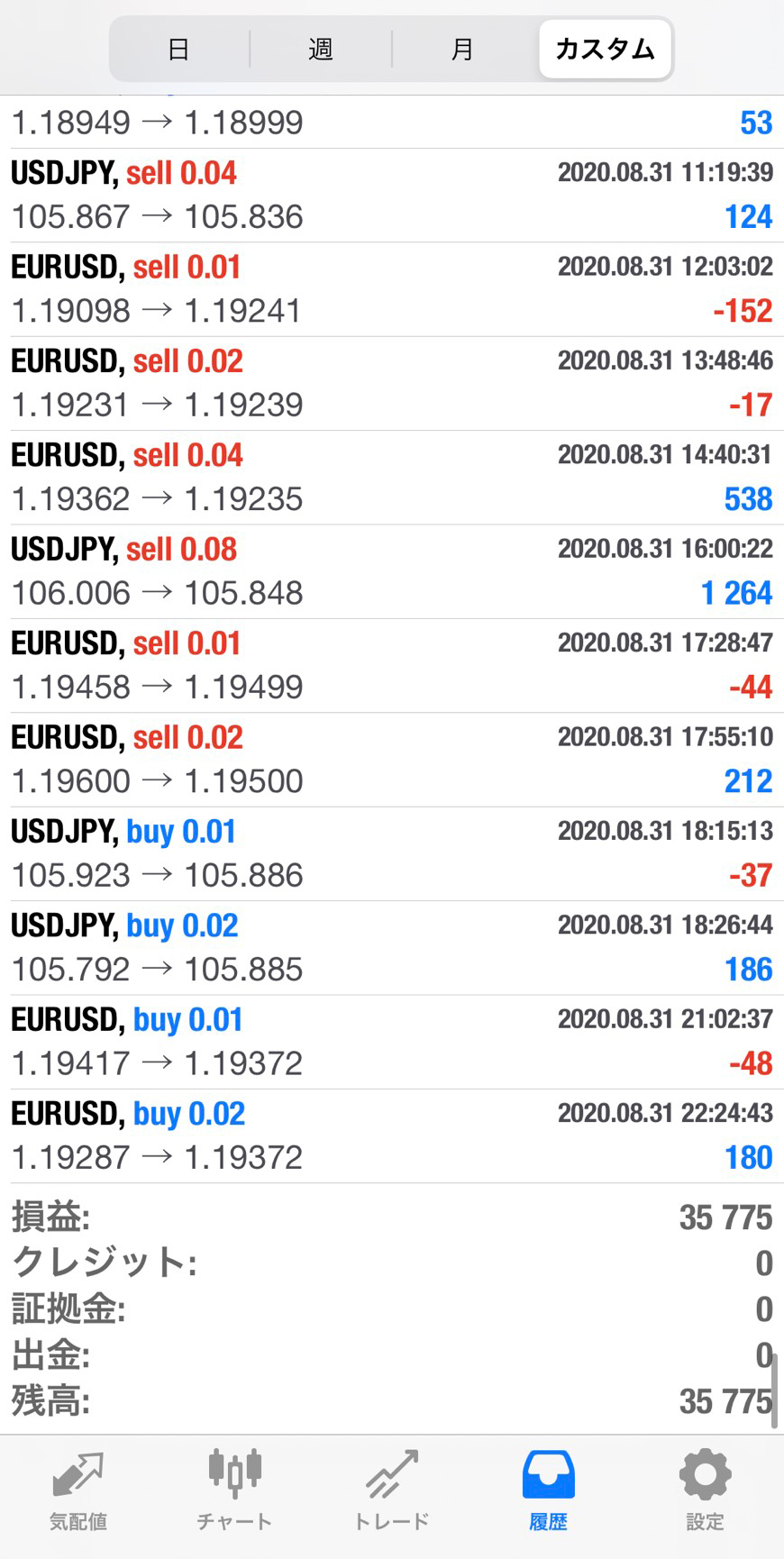
Task: Open 設定 settings
Action: [705, 1491]
